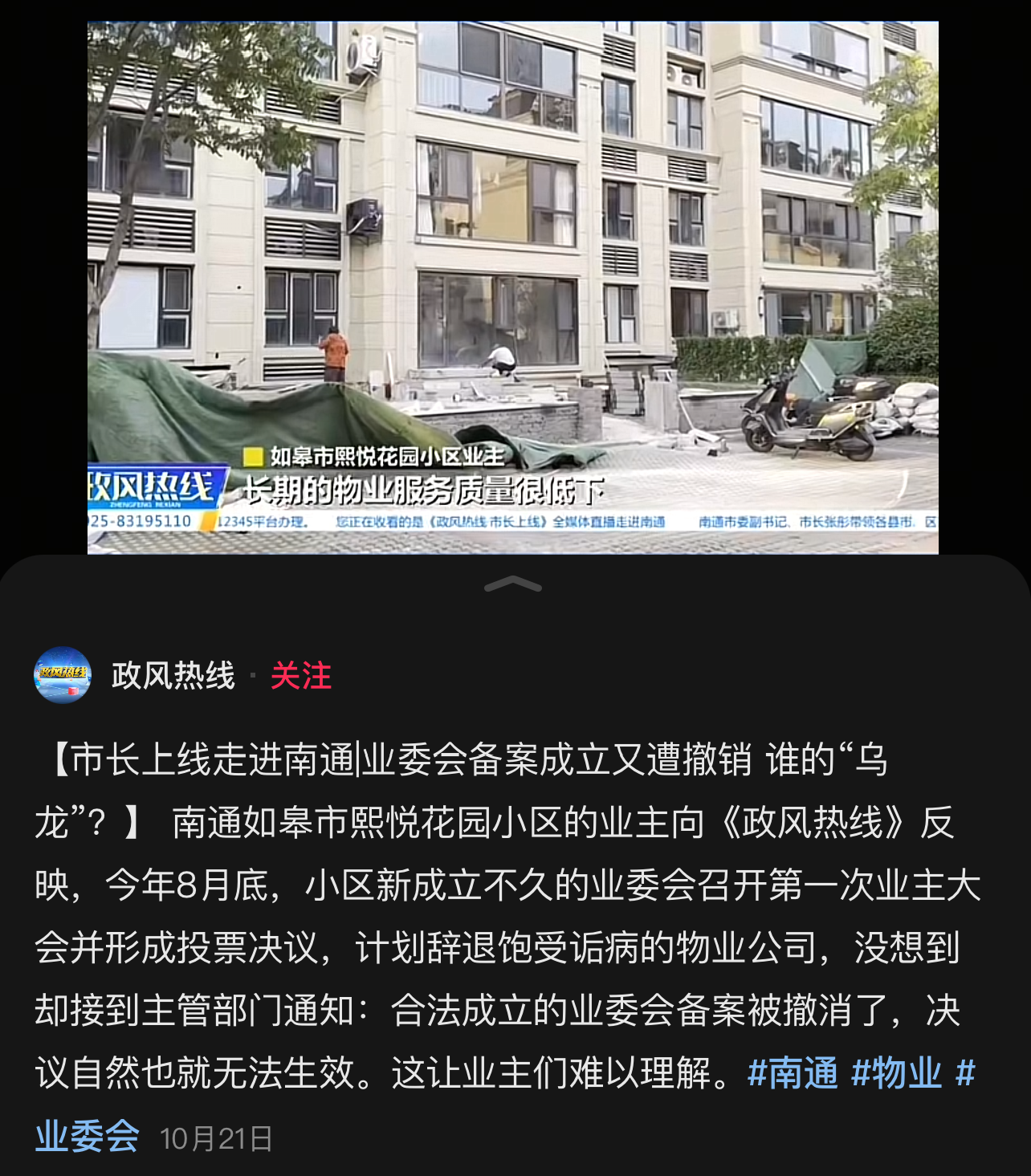Open the #南通 hashtag

coord(793,1073)
